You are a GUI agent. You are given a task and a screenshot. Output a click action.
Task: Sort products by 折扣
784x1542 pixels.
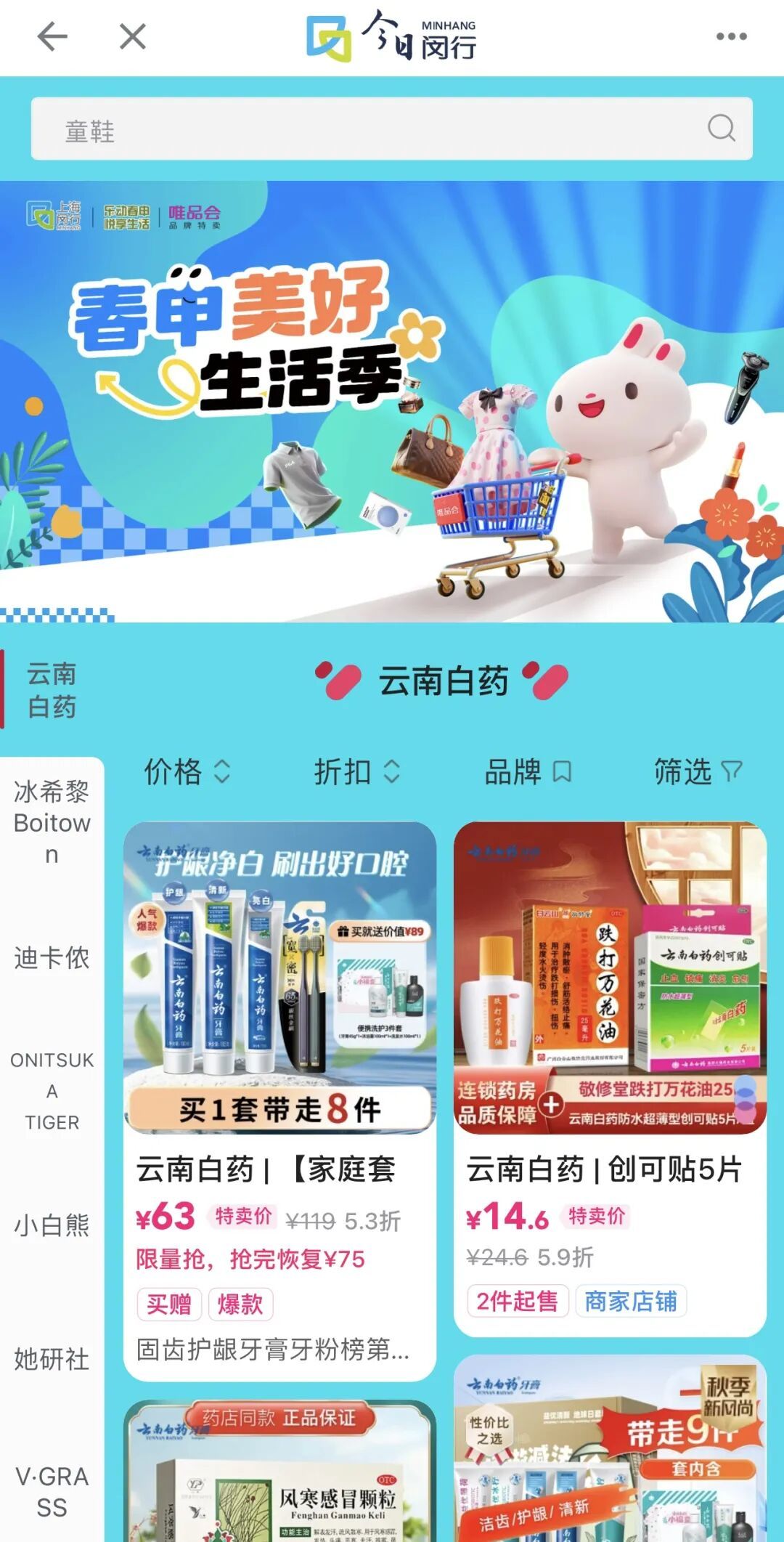pos(356,771)
